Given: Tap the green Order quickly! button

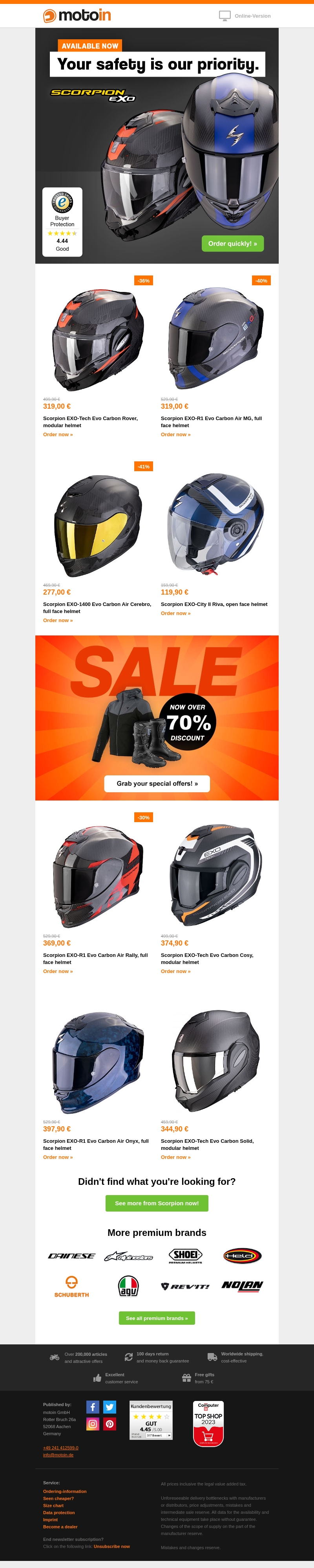Looking at the screenshot, I should (x=232, y=244).
